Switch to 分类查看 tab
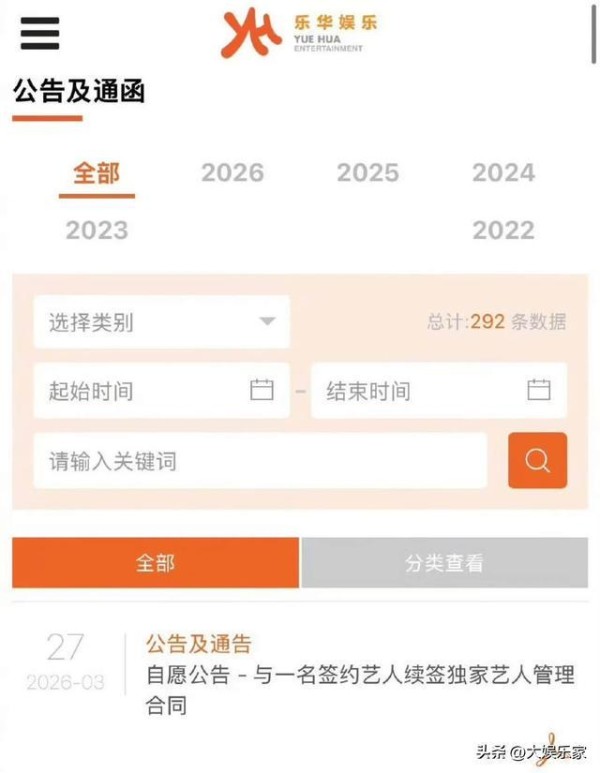Screen dimensions: 600x773 [x=444, y=563]
